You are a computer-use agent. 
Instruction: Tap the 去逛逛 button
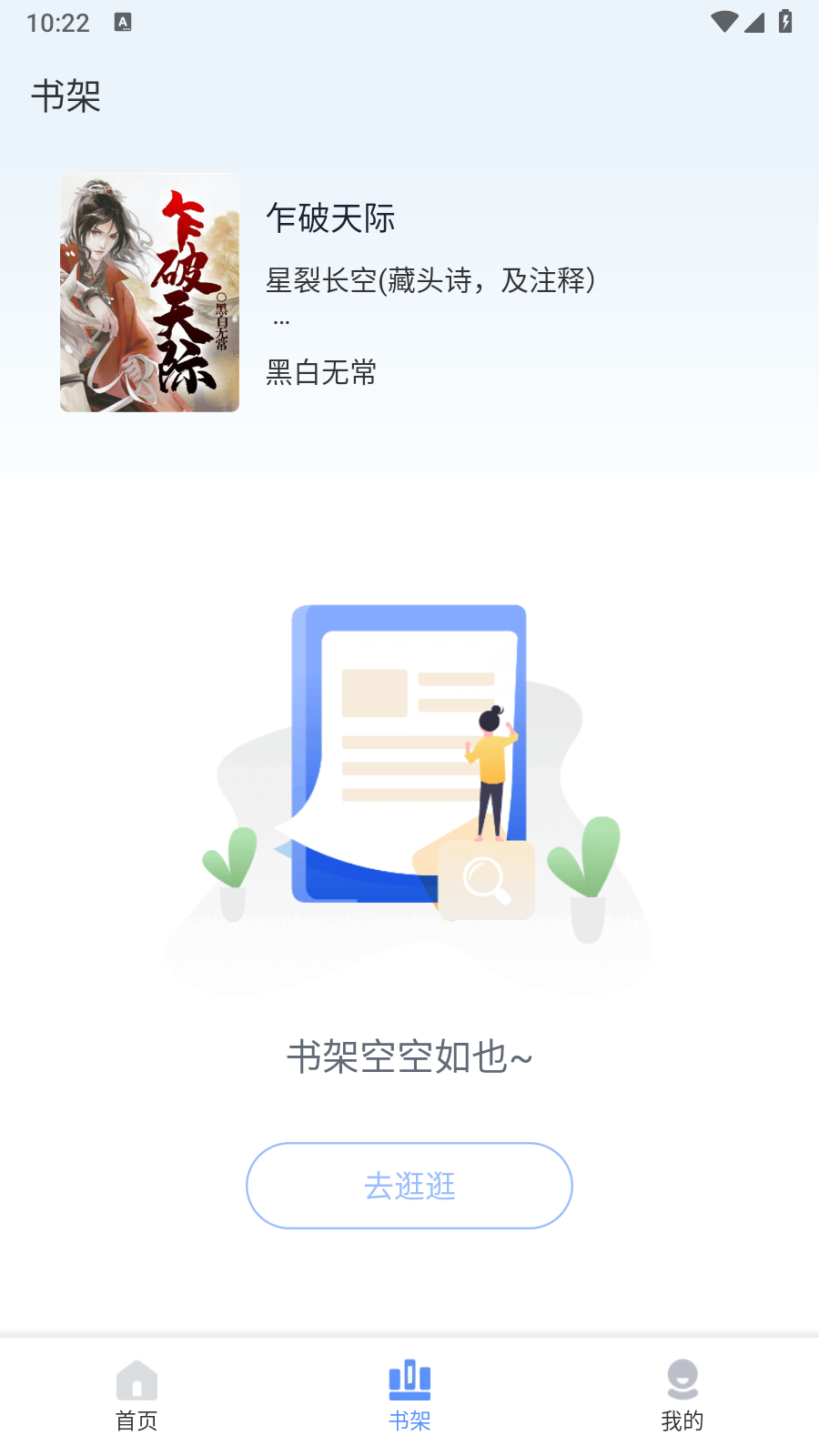coord(409,1186)
